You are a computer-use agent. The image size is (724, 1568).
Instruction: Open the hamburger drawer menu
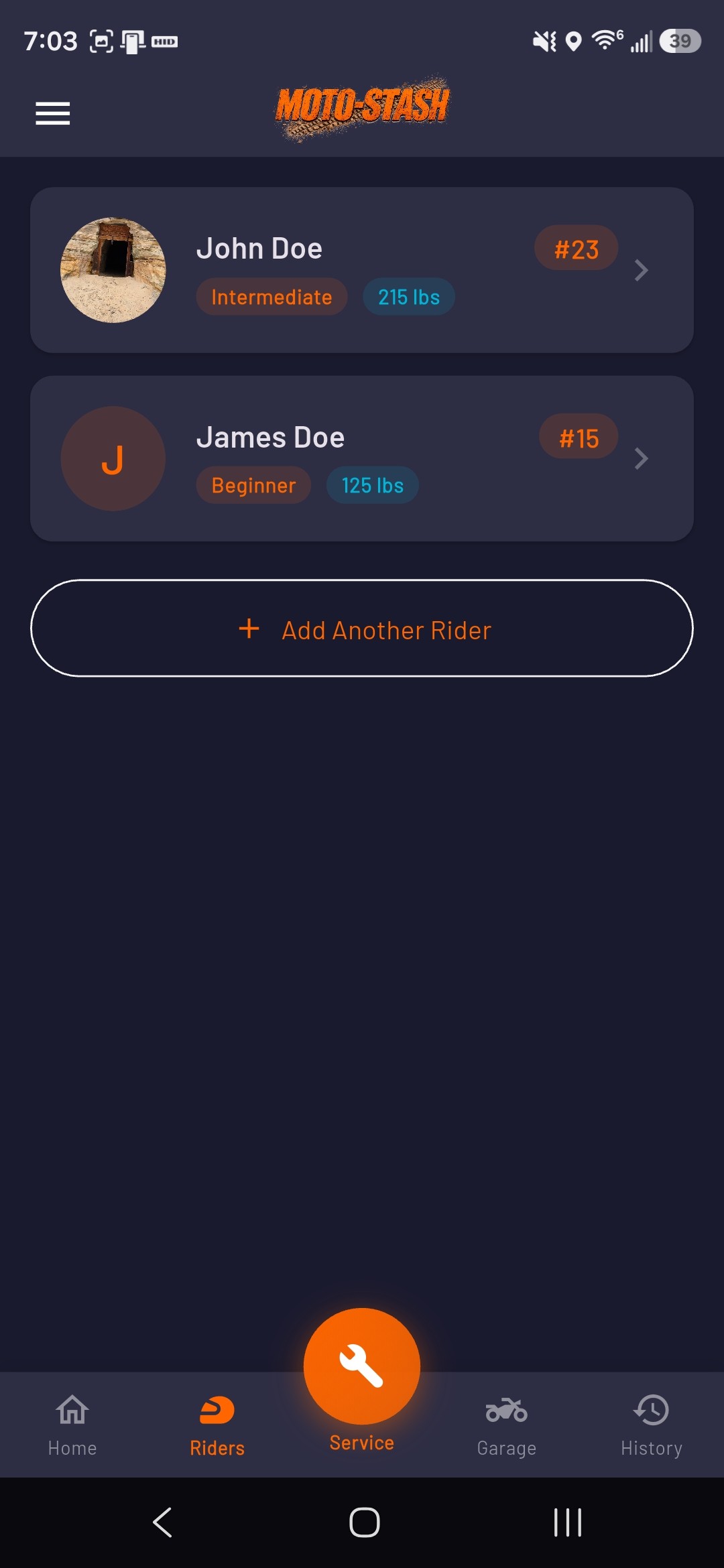click(53, 113)
